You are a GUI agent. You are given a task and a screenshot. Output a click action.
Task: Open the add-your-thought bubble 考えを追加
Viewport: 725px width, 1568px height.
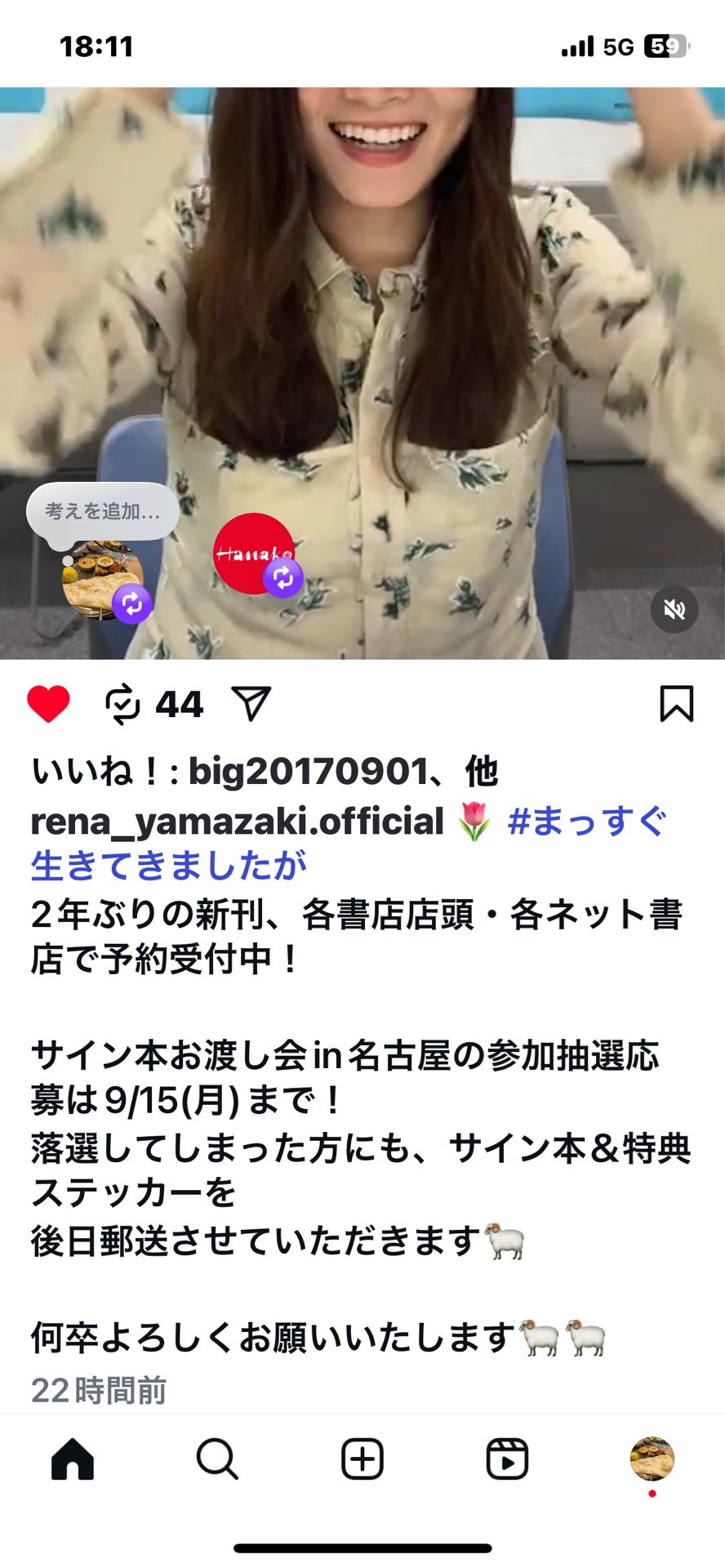104,510
